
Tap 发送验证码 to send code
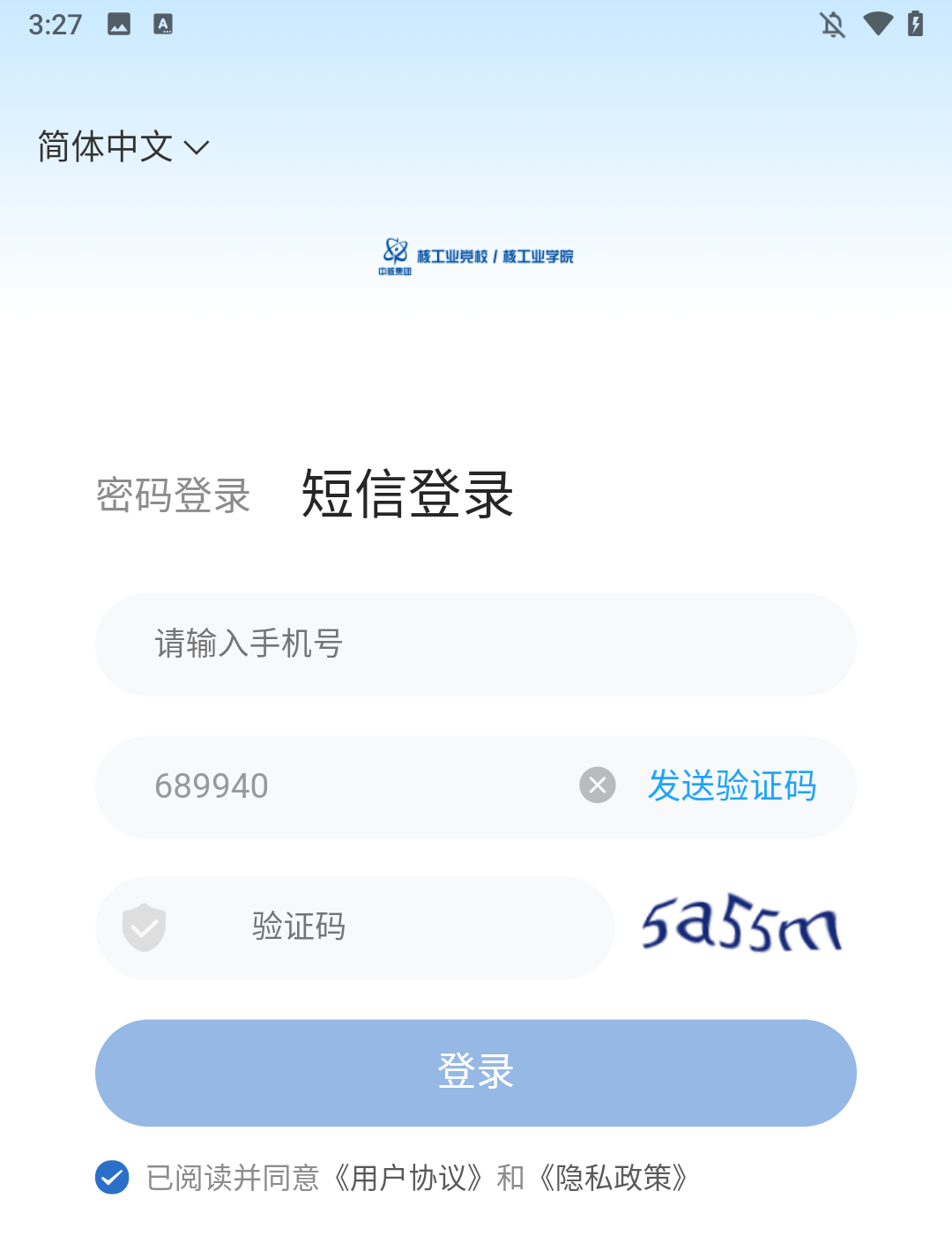(733, 787)
